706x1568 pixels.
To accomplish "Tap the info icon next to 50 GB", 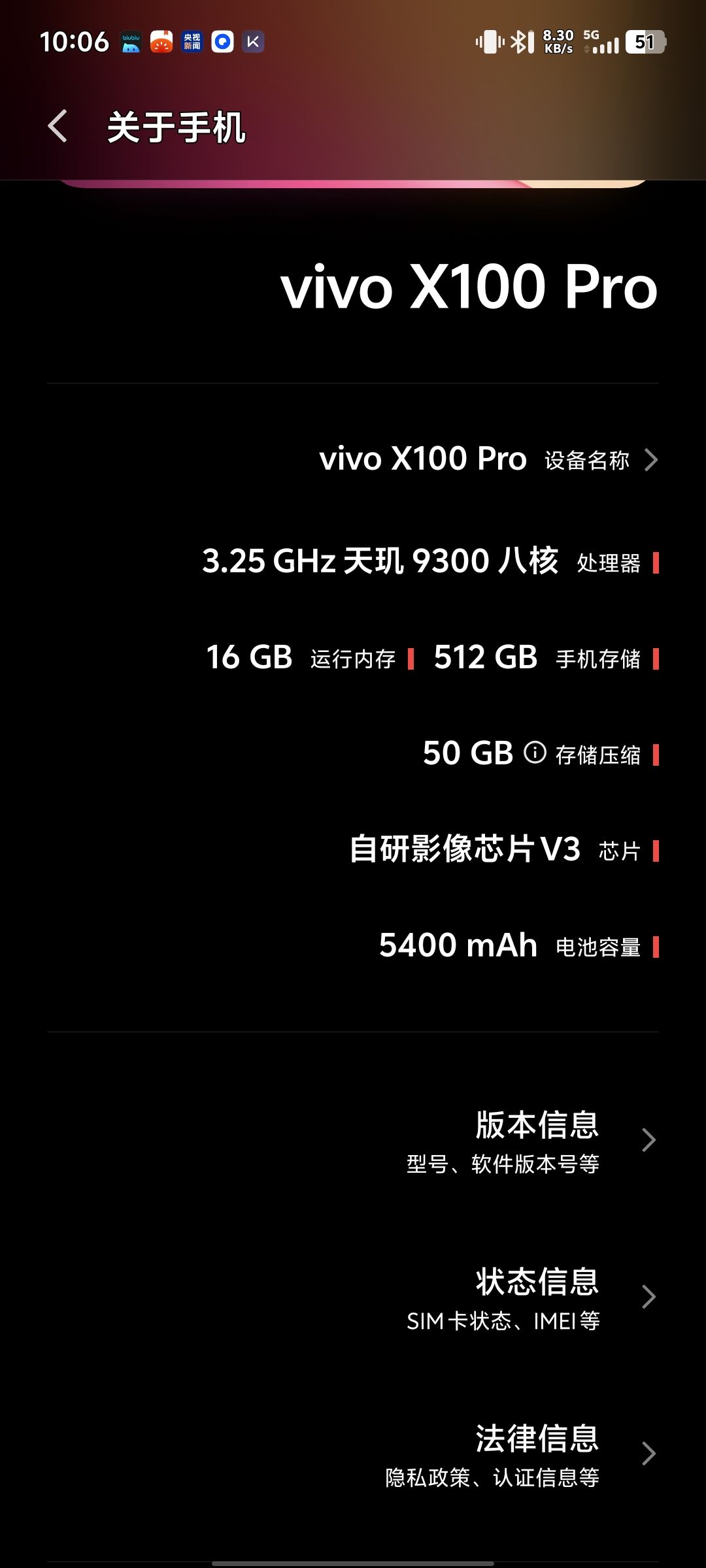I will coord(535,753).
